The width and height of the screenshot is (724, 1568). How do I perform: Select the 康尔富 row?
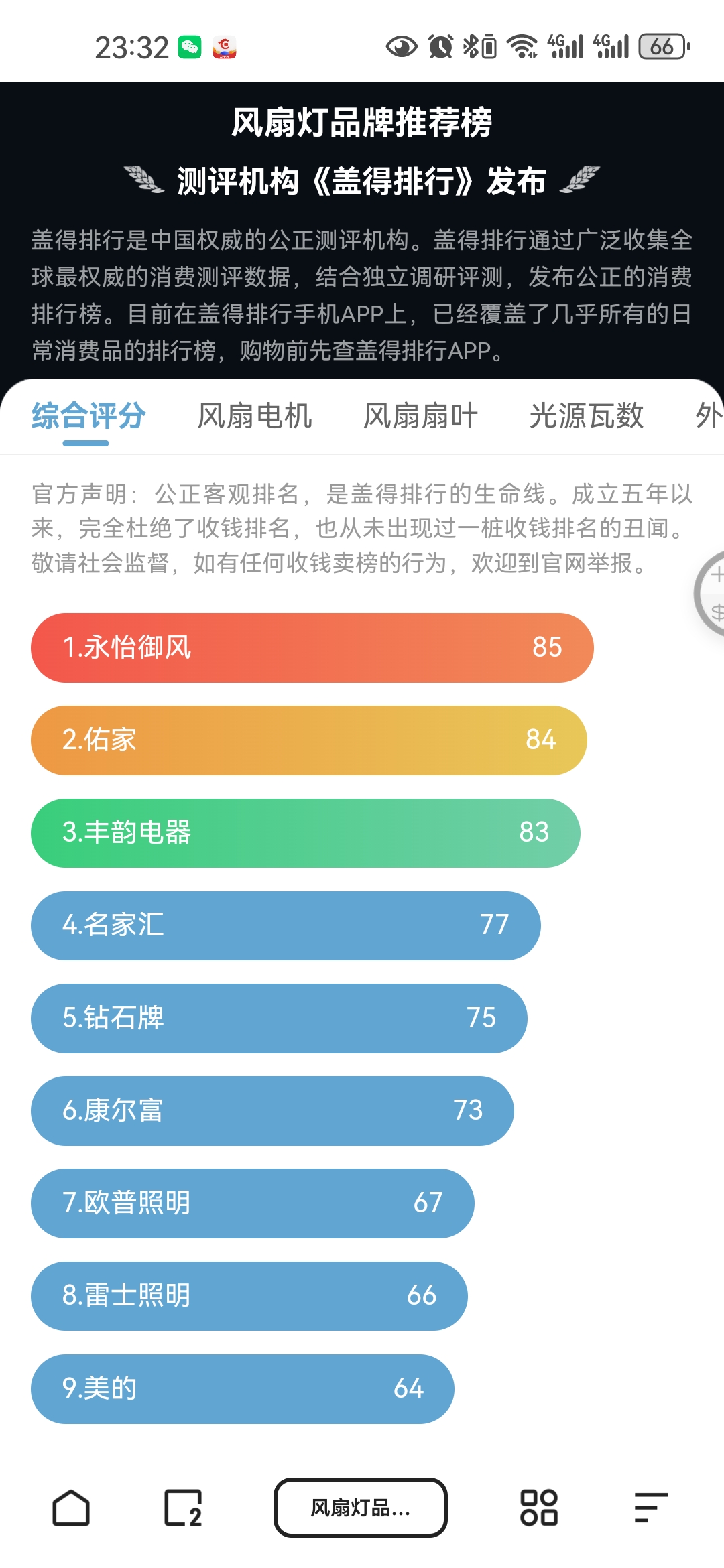pos(271,1110)
